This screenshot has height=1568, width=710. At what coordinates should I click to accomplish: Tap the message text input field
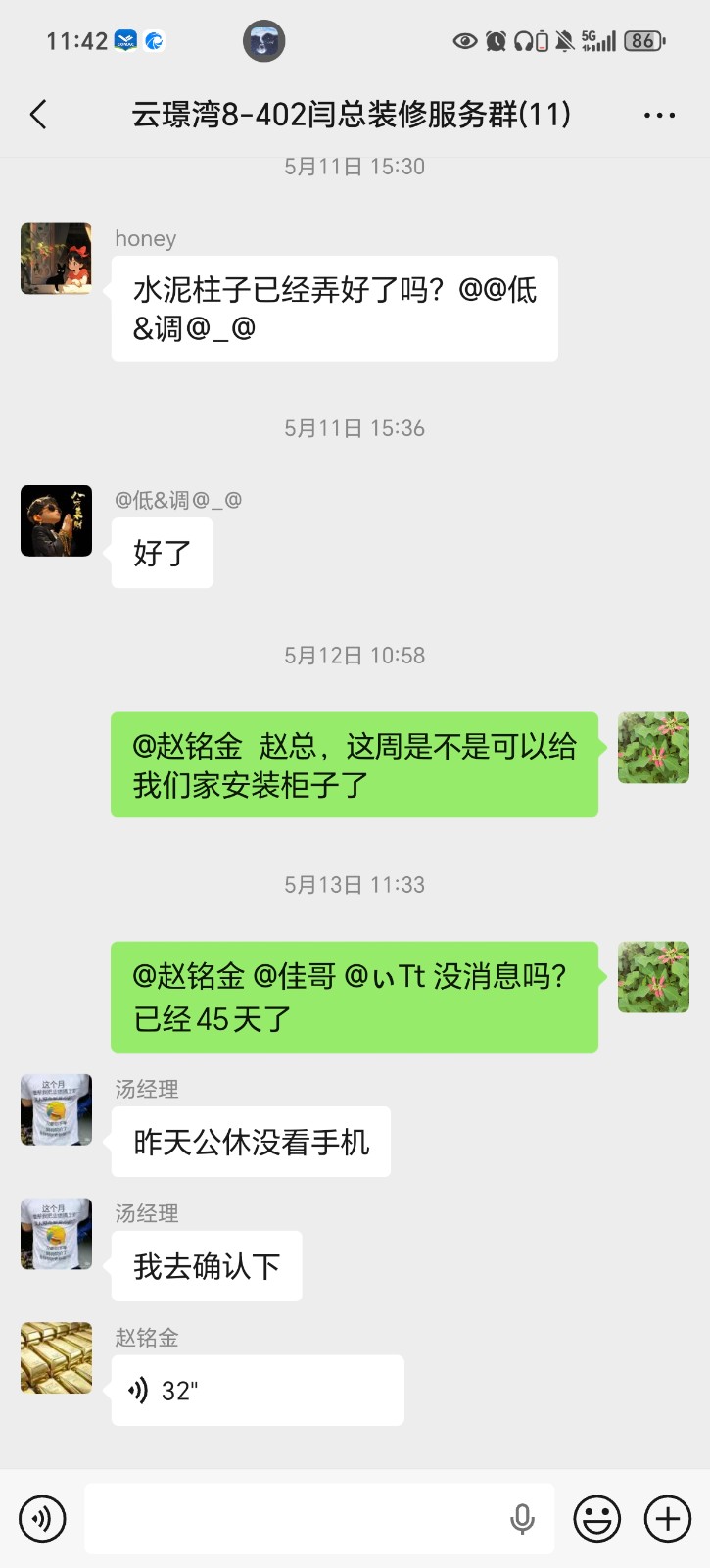point(294,1519)
